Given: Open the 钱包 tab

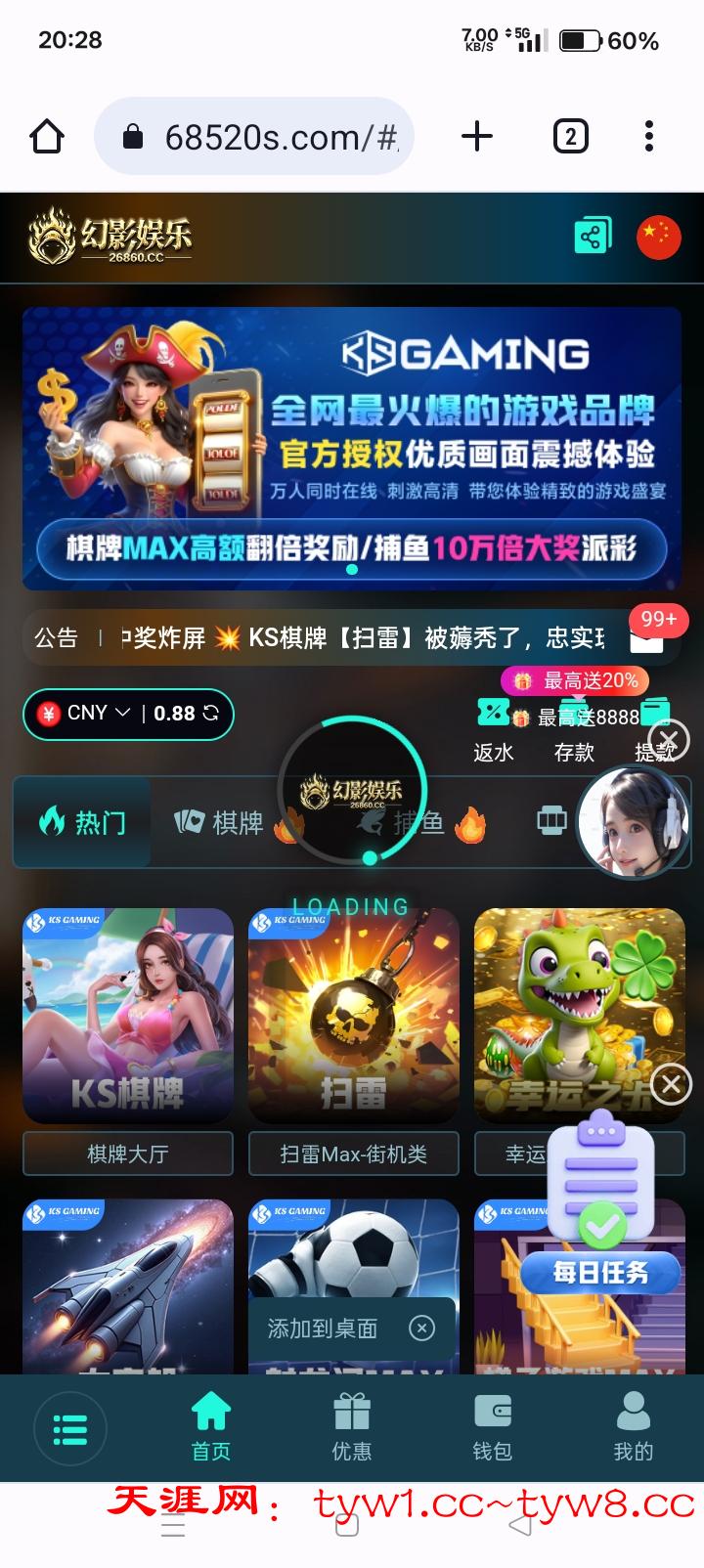Looking at the screenshot, I should point(493,1428).
